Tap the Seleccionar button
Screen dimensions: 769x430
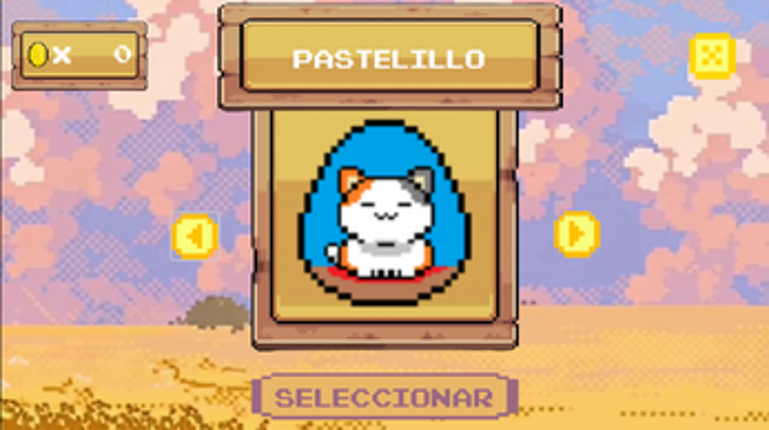tap(385, 396)
